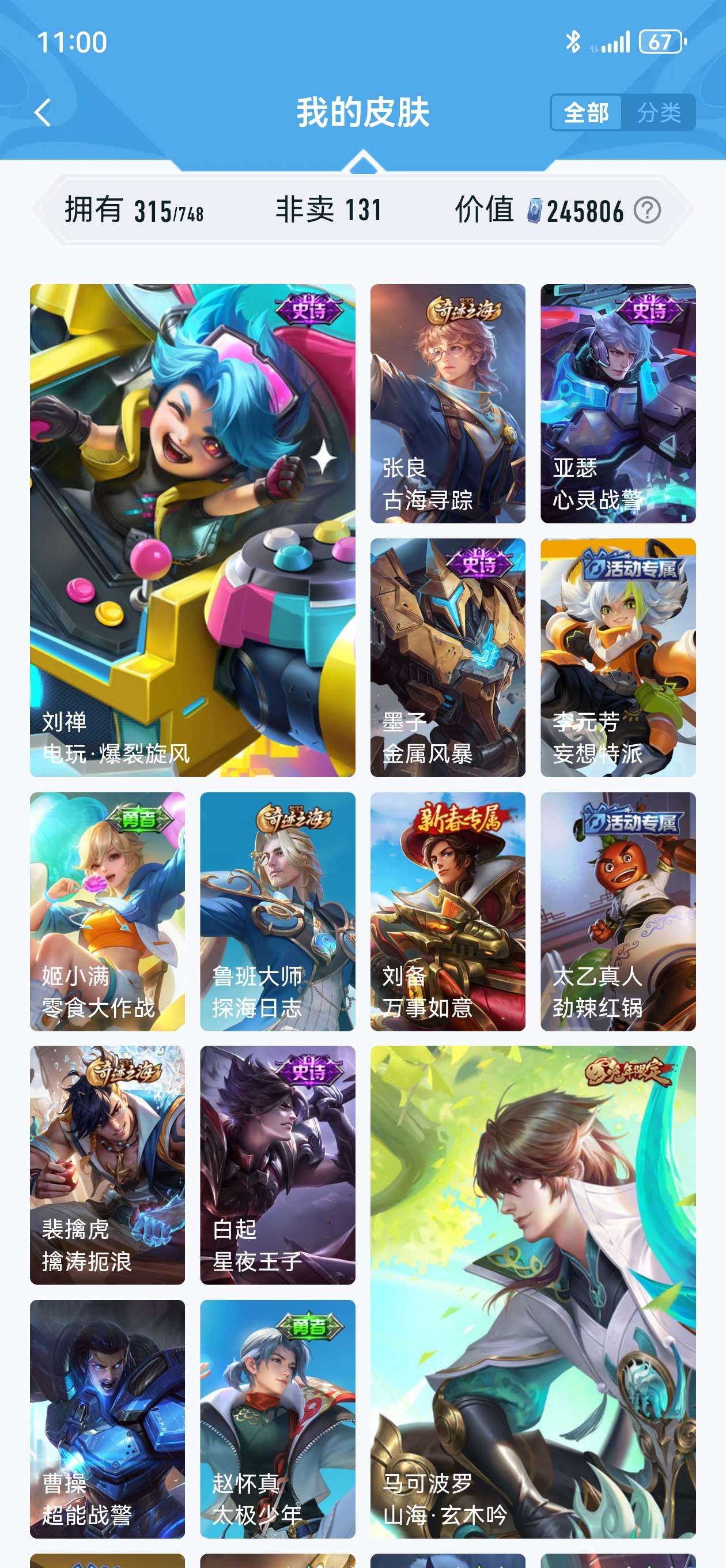Open 曹操 超能战警 skin
Image resolution: width=726 pixels, height=1568 pixels.
click(107, 1418)
